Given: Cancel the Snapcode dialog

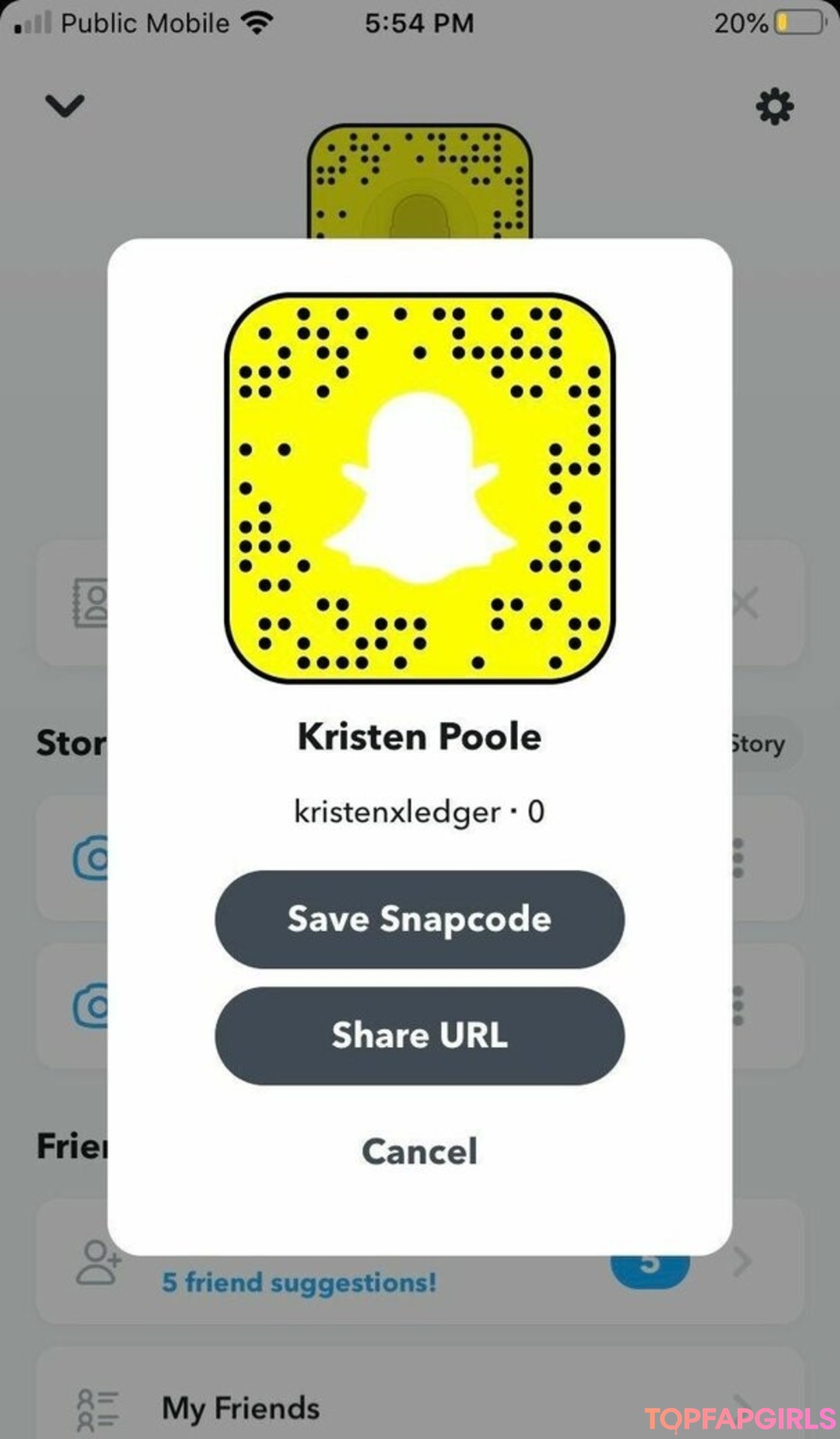Looking at the screenshot, I should pyautogui.click(x=419, y=1151).
